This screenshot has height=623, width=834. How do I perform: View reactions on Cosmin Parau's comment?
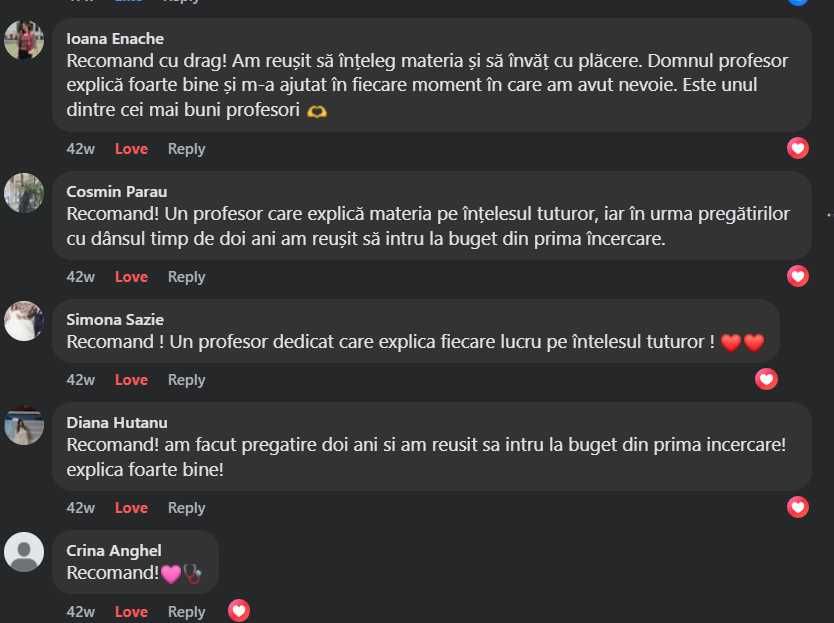[797, 276]
